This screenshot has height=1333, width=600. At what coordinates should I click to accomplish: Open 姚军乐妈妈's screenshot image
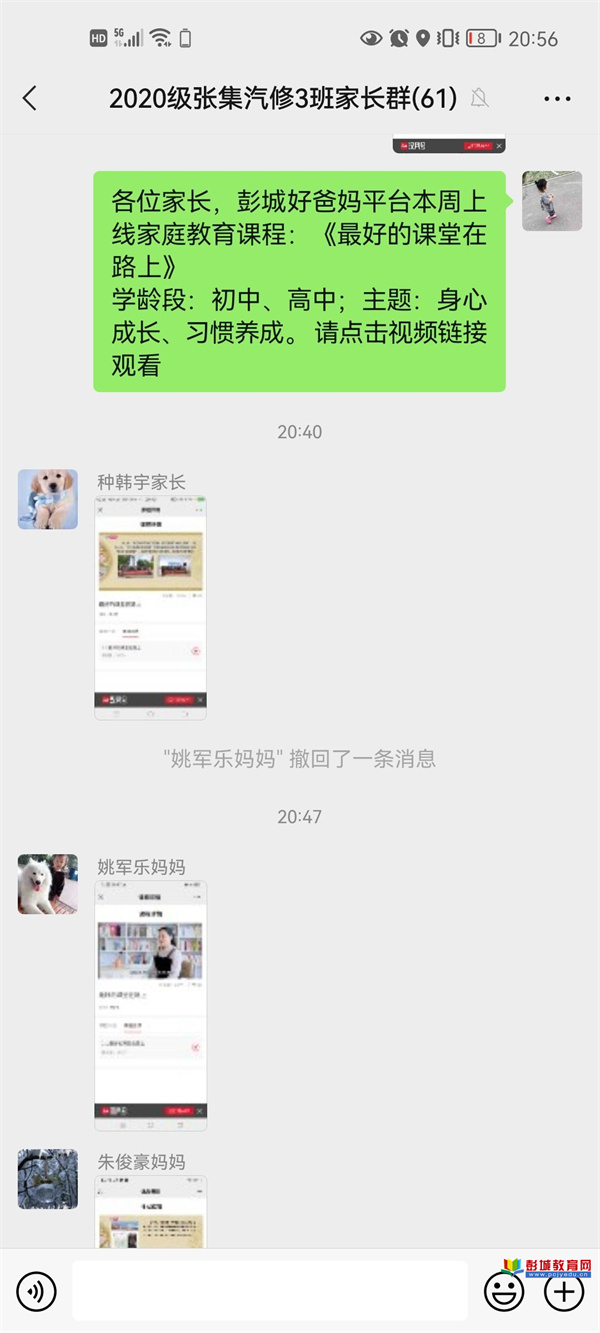(150, 1005)
